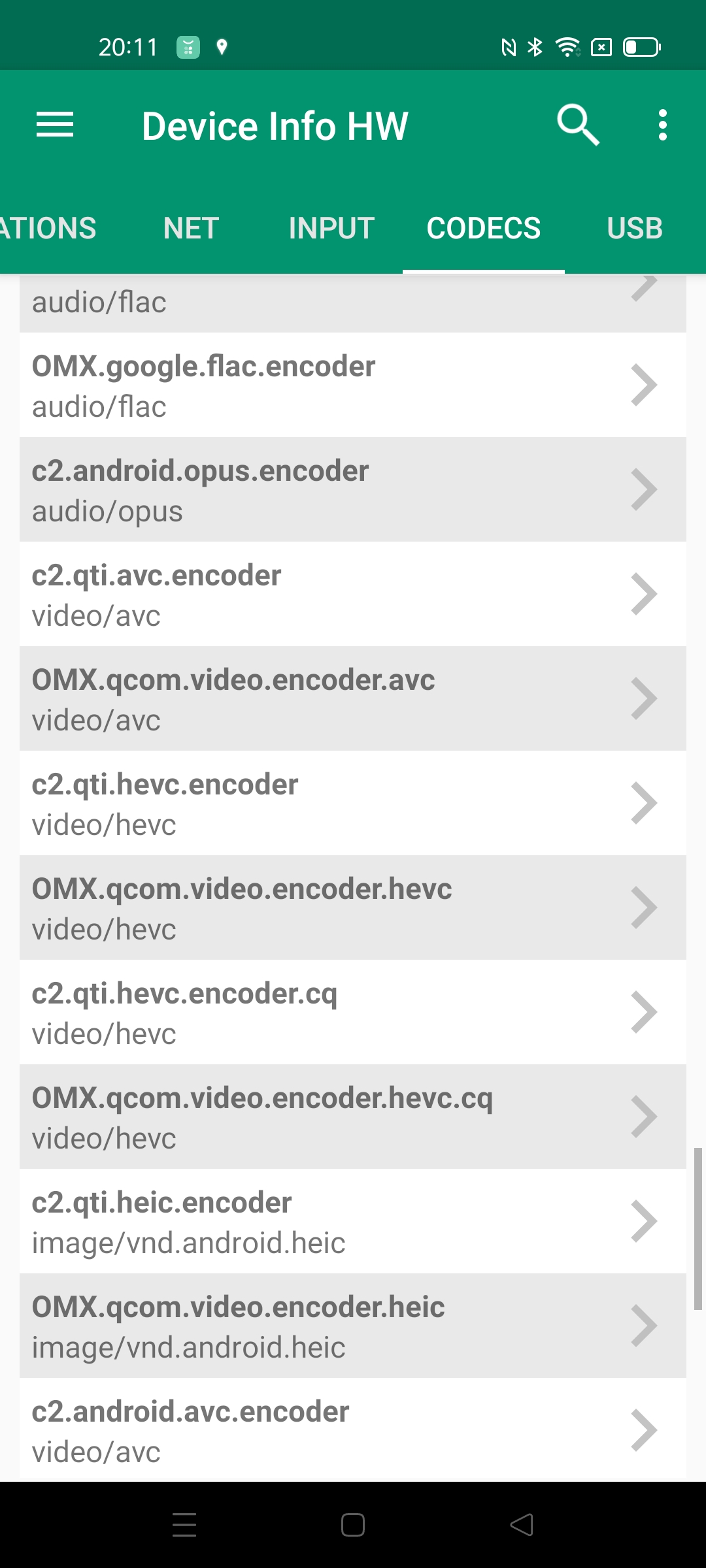Open the navigation drawer menu
706x1568 pixels.
55,125
